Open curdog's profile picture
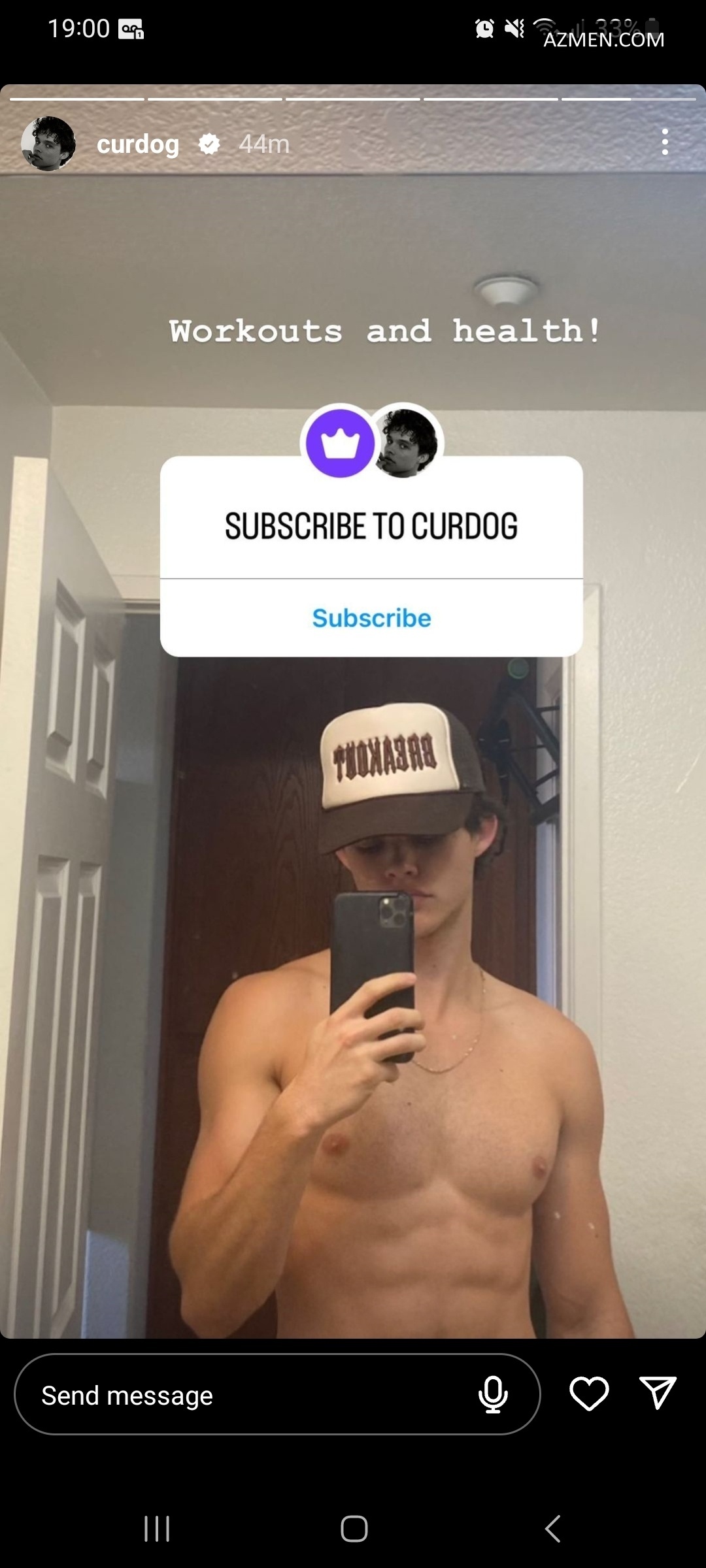The height and width of the screenshot is (1568, 706). pyautogui.click(x=48, y=144)
